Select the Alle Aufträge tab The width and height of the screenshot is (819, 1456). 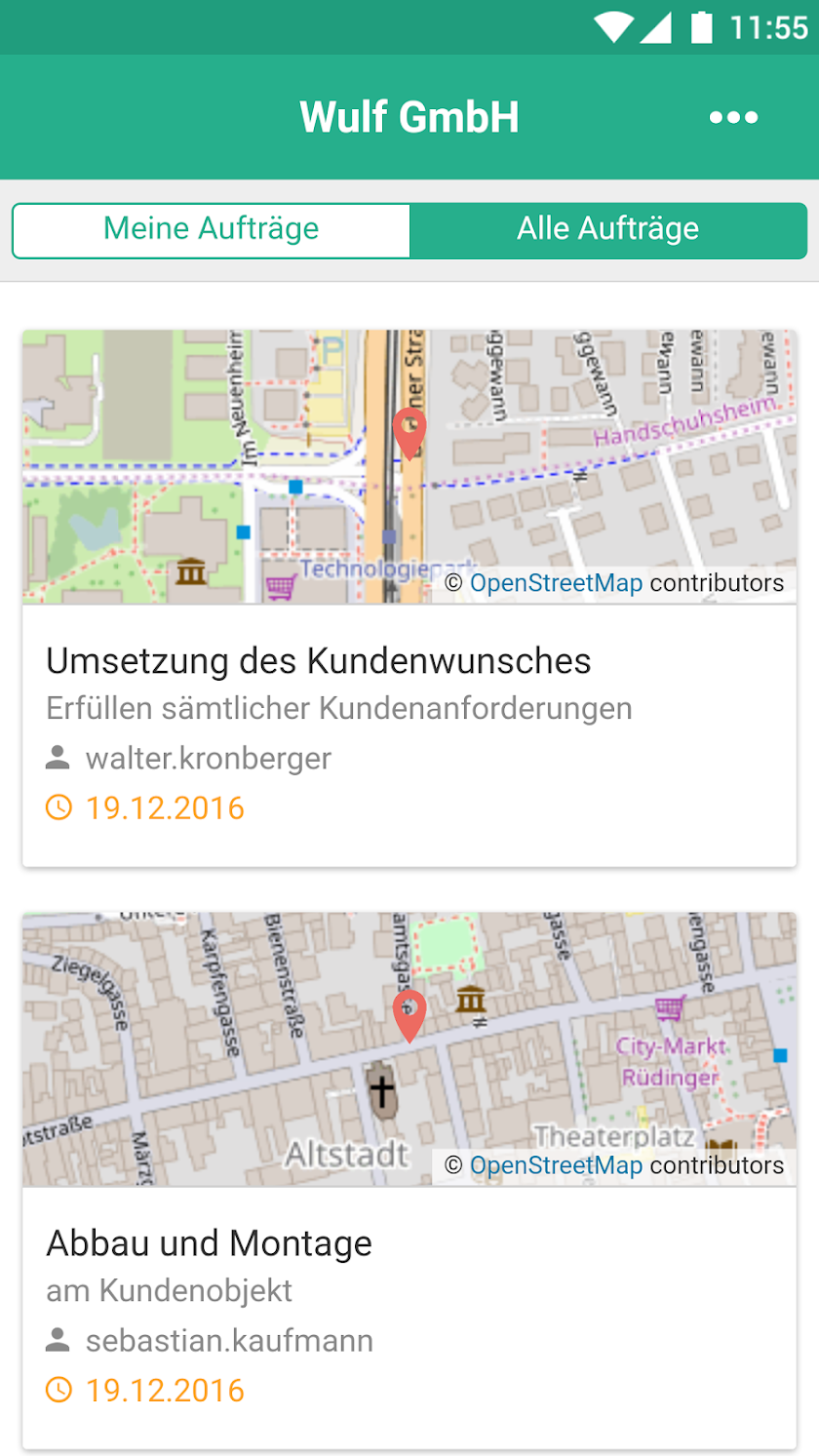click(x=607, y=229)
